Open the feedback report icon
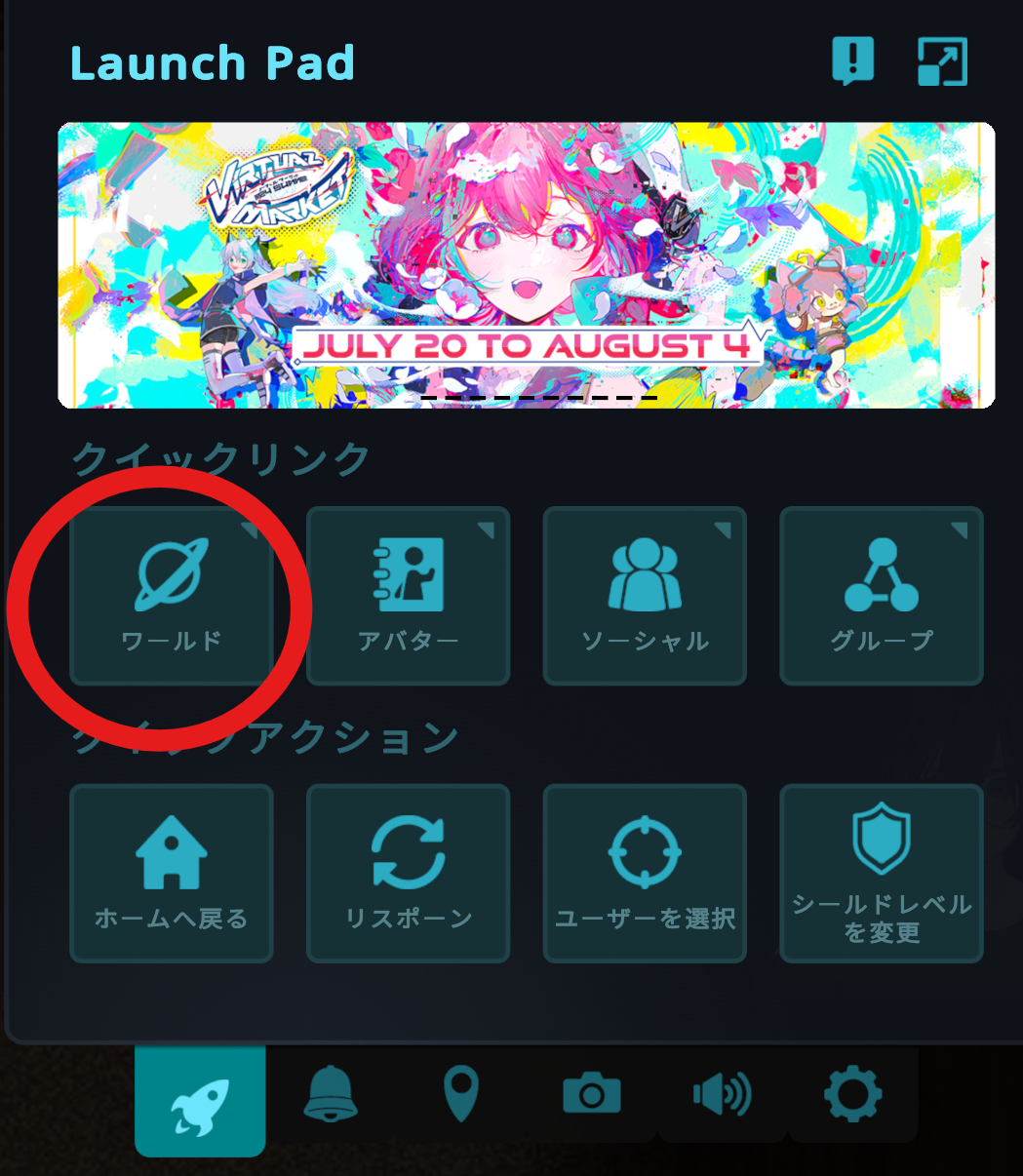Screen dimensions: 1023x1176 (853, 61)
